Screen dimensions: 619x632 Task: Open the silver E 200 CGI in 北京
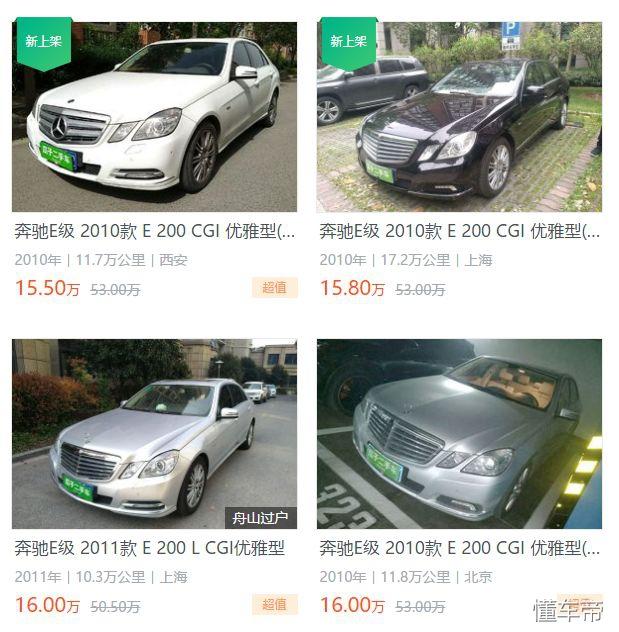pyautogui.click(x=459, y=435)
